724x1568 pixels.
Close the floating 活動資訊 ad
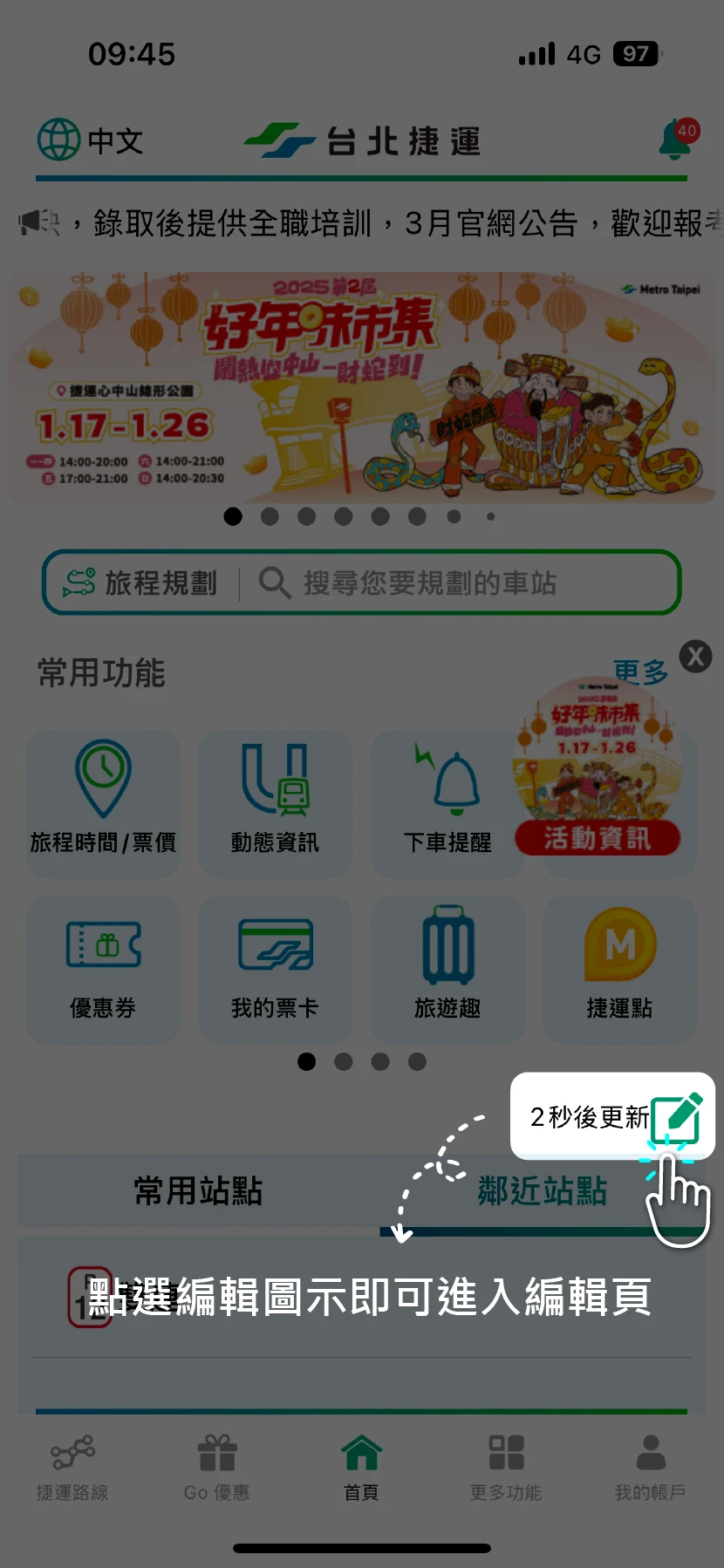695,657
